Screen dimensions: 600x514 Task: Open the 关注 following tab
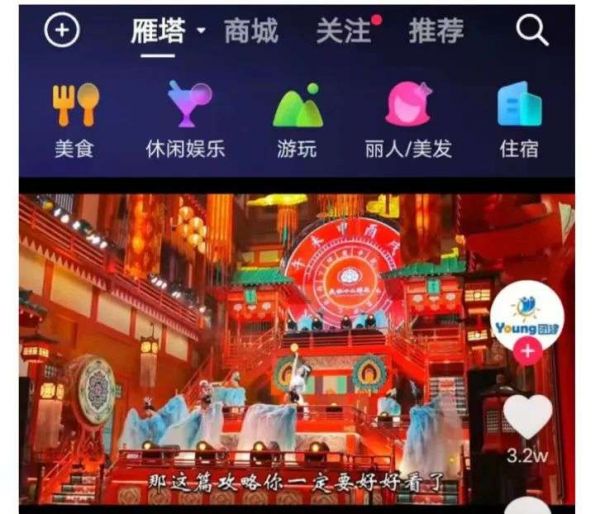coord(345,31)
